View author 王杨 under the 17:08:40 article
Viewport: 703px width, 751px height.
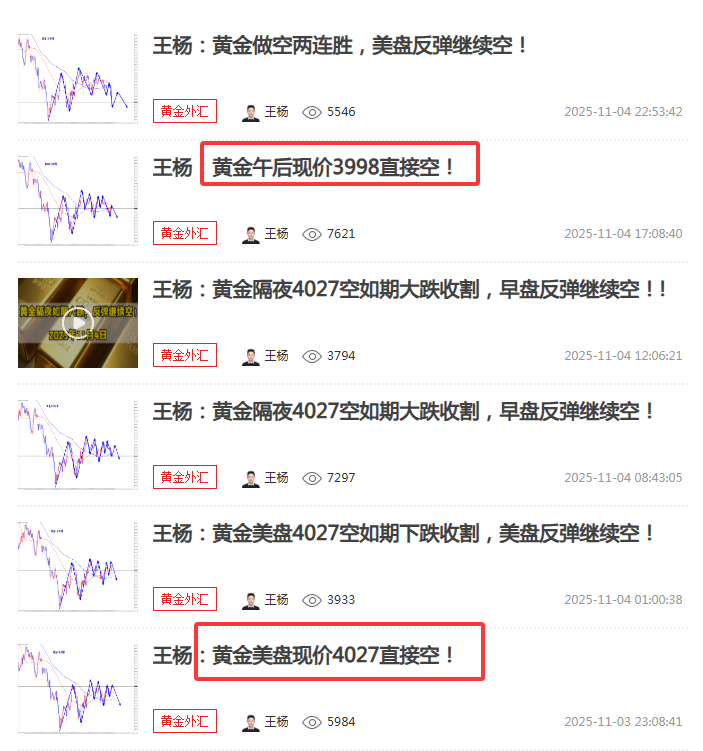[x=266, y=234]
